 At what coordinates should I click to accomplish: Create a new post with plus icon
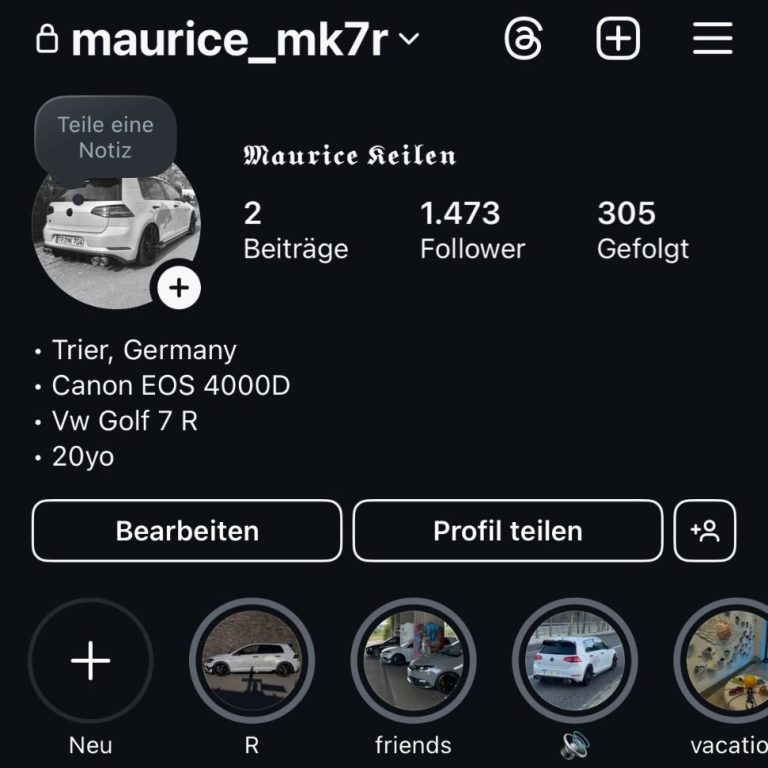618,40
